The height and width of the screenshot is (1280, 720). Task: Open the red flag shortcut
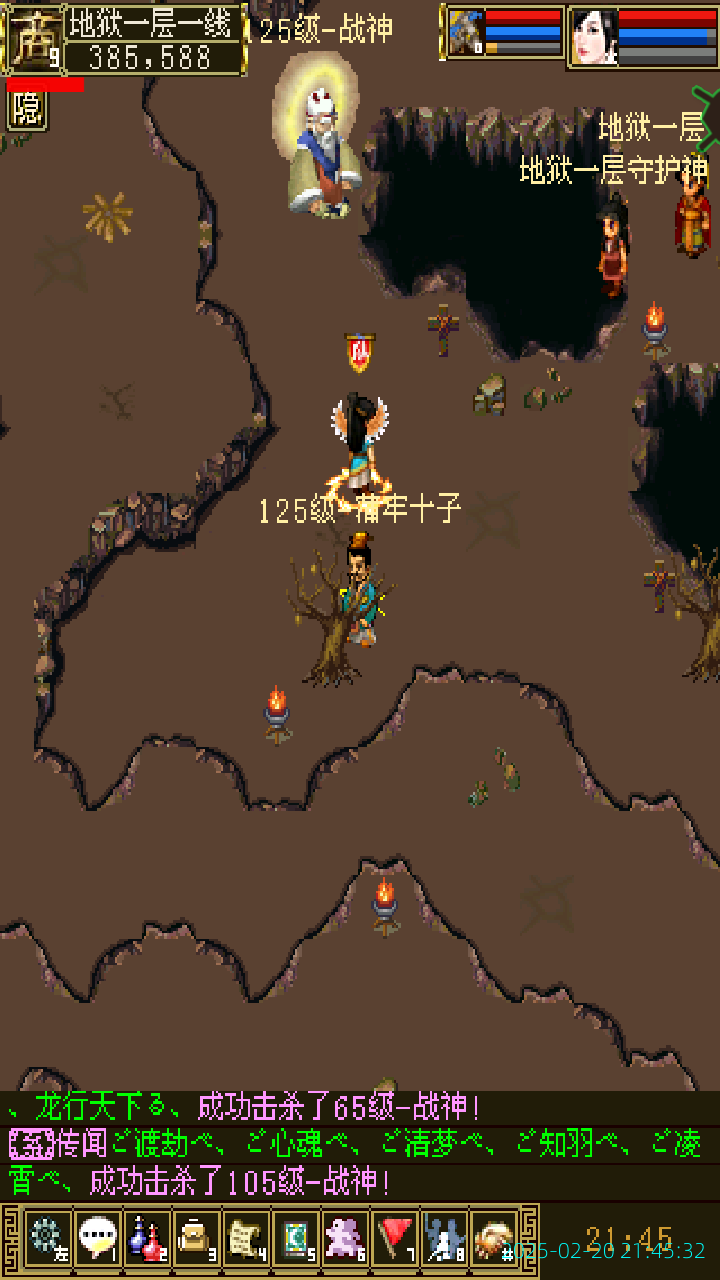tap(395, 1239)
